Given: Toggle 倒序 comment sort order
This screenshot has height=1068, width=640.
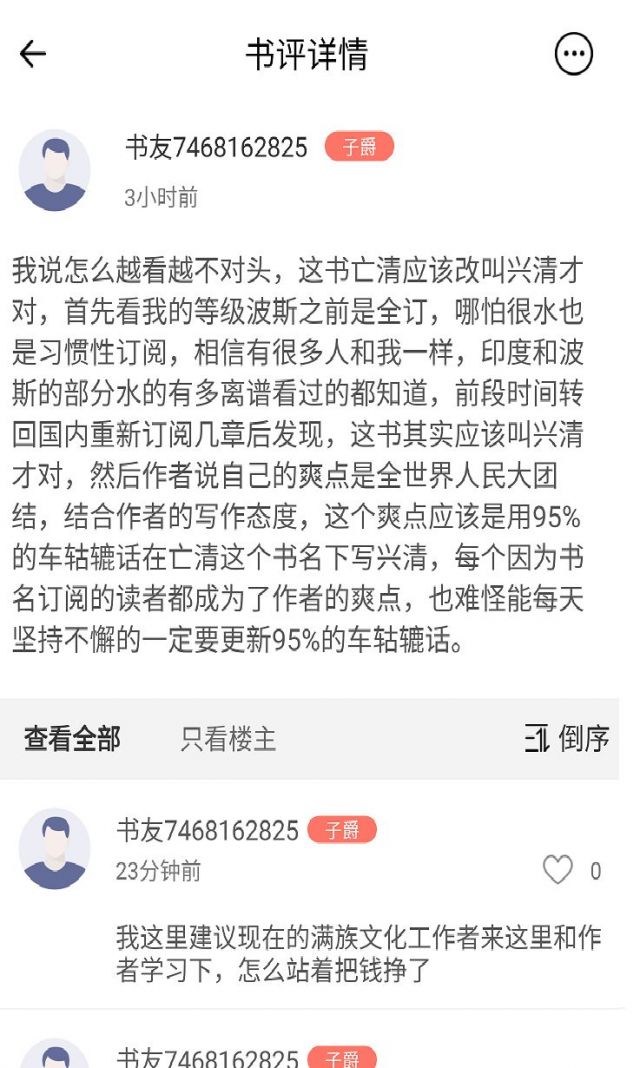Looking at the screenshot, I should pos(566,739).
